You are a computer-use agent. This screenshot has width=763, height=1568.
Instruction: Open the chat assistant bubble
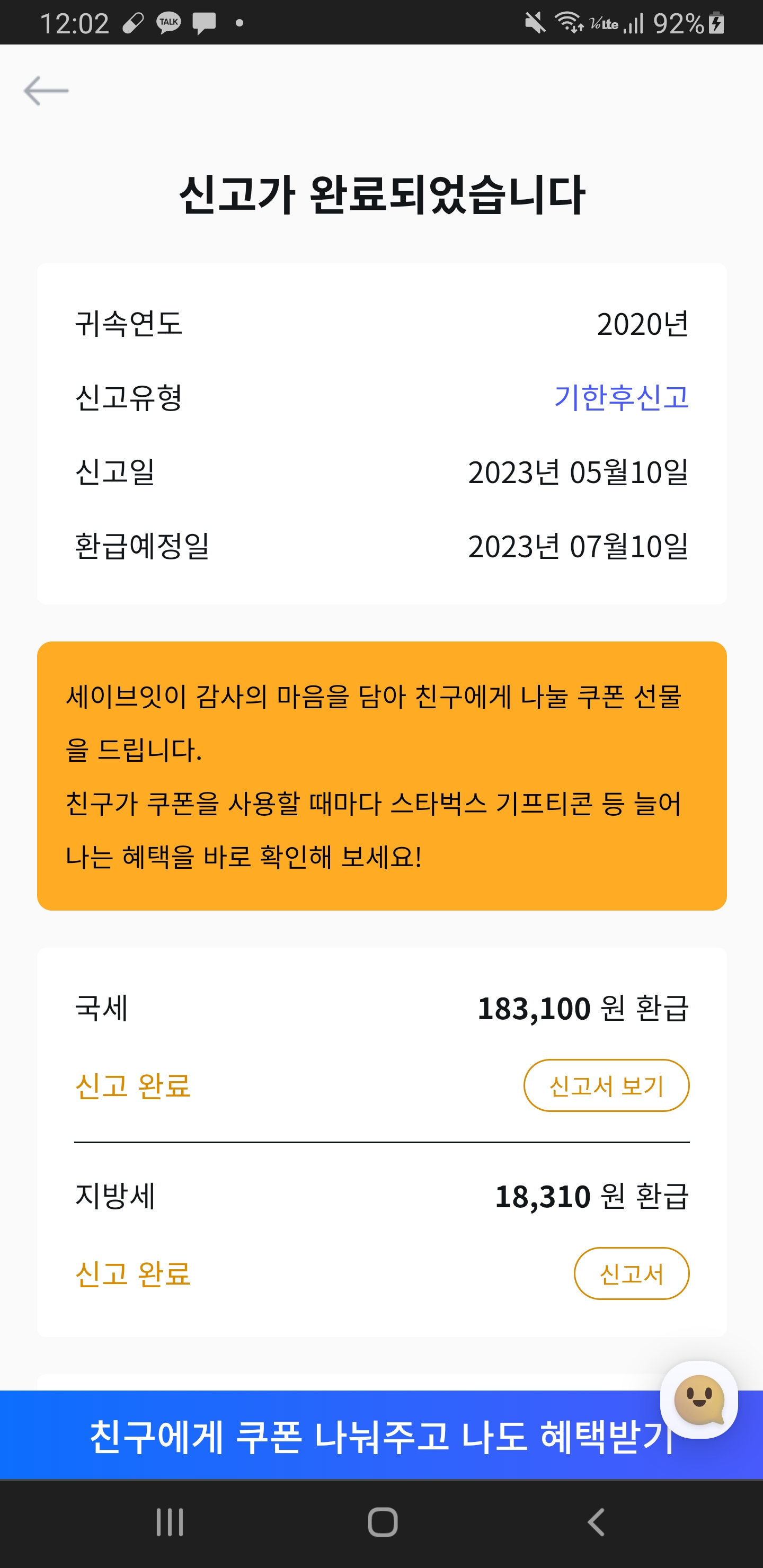point(698,1400)
